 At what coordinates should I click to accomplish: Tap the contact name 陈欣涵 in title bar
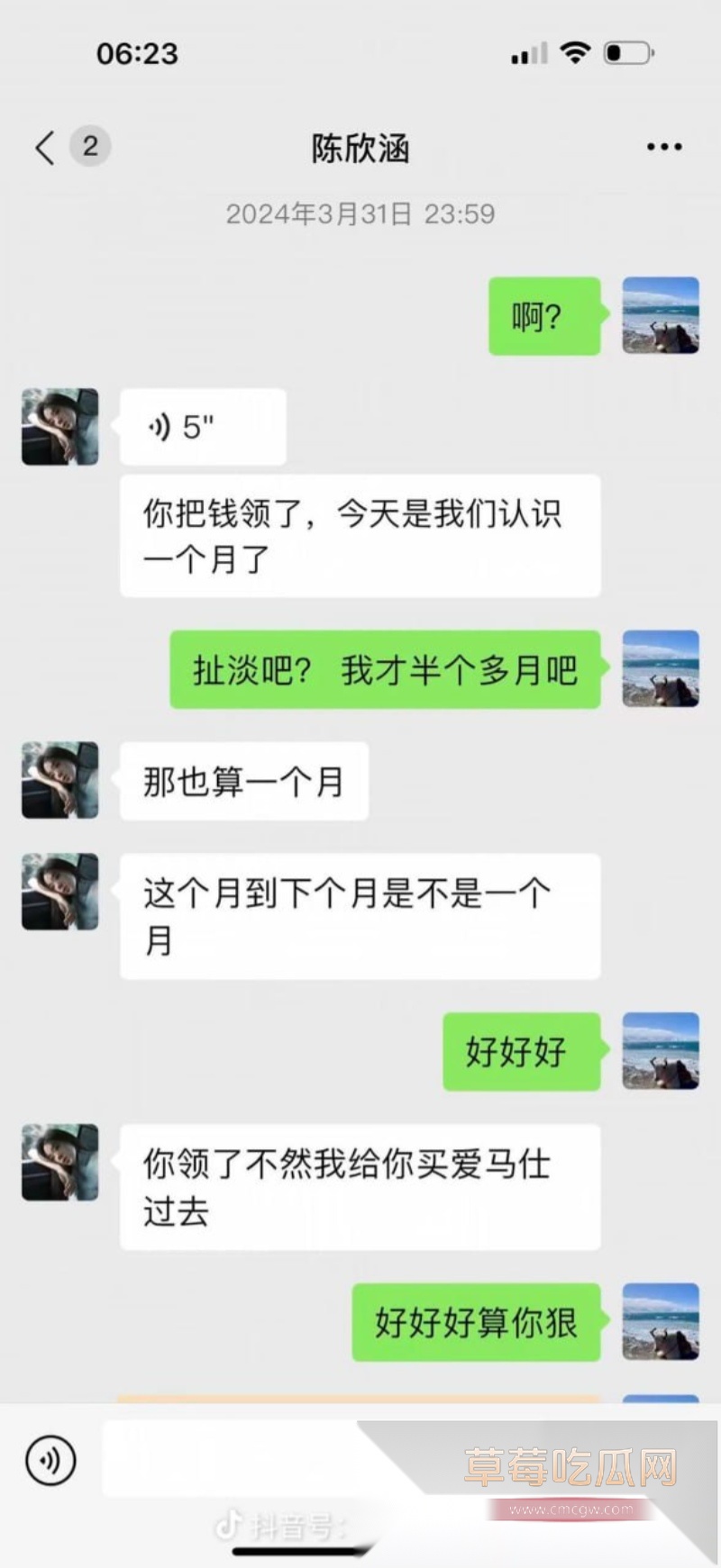click(360, 149)
